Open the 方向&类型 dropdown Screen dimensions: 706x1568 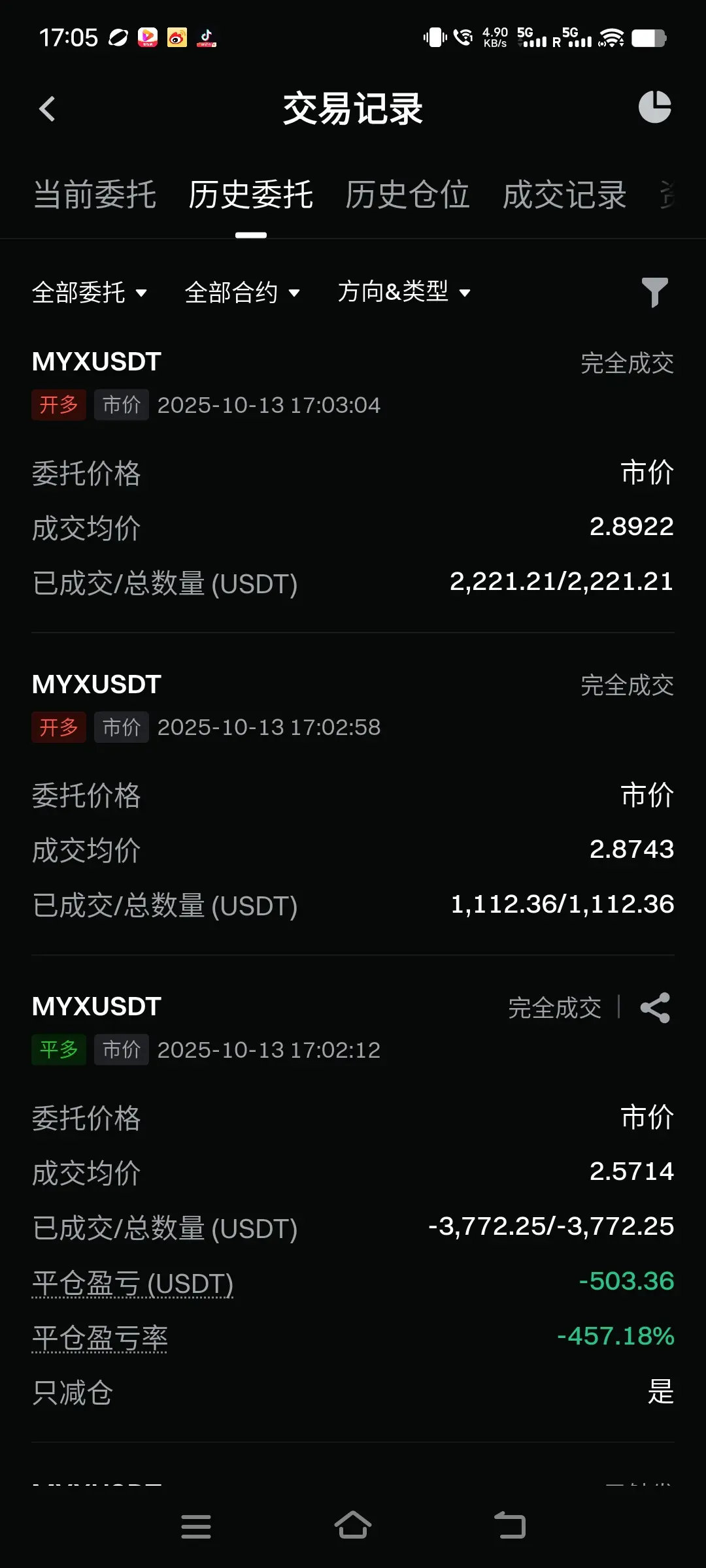(404, 292)
